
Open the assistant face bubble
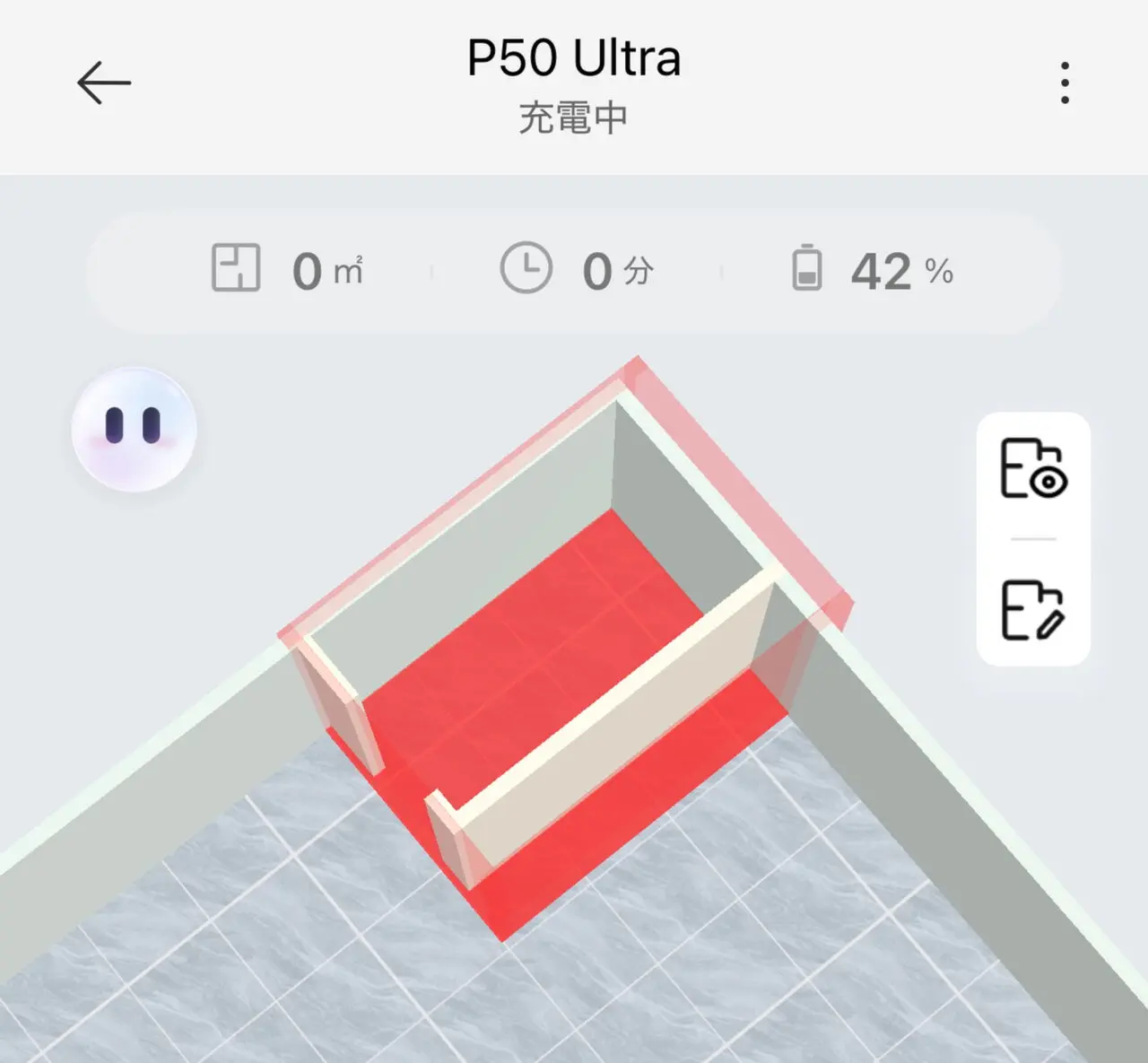134,429
